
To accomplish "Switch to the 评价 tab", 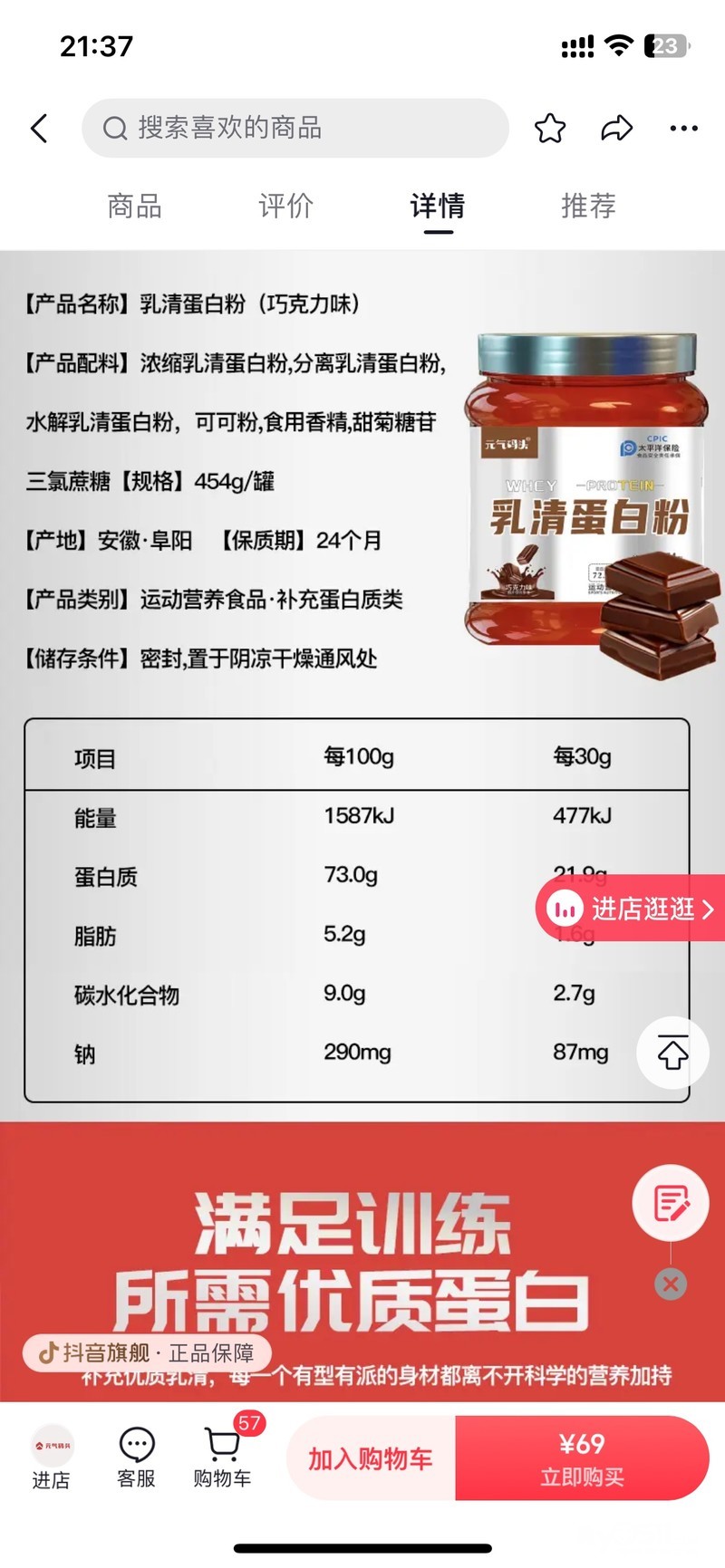I will 285,207.
